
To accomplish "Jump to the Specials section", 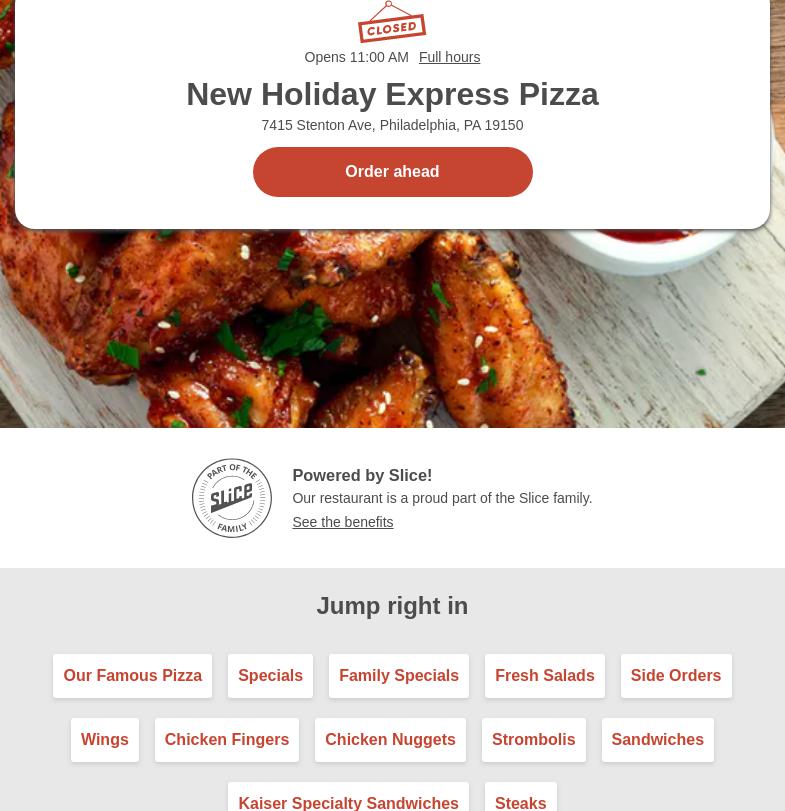I will (x=270, y=676).
